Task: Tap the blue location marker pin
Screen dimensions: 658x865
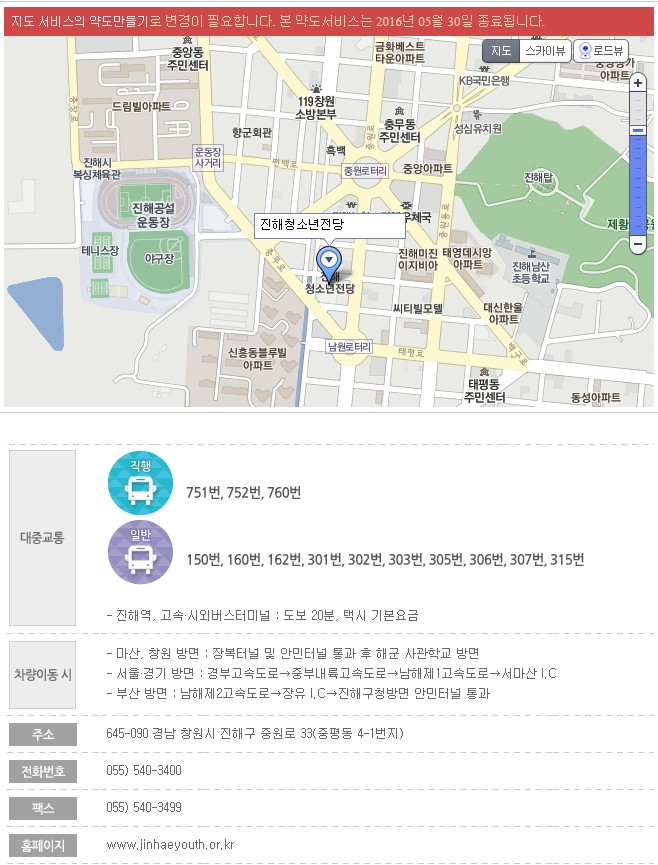Action: click(328, 262)
